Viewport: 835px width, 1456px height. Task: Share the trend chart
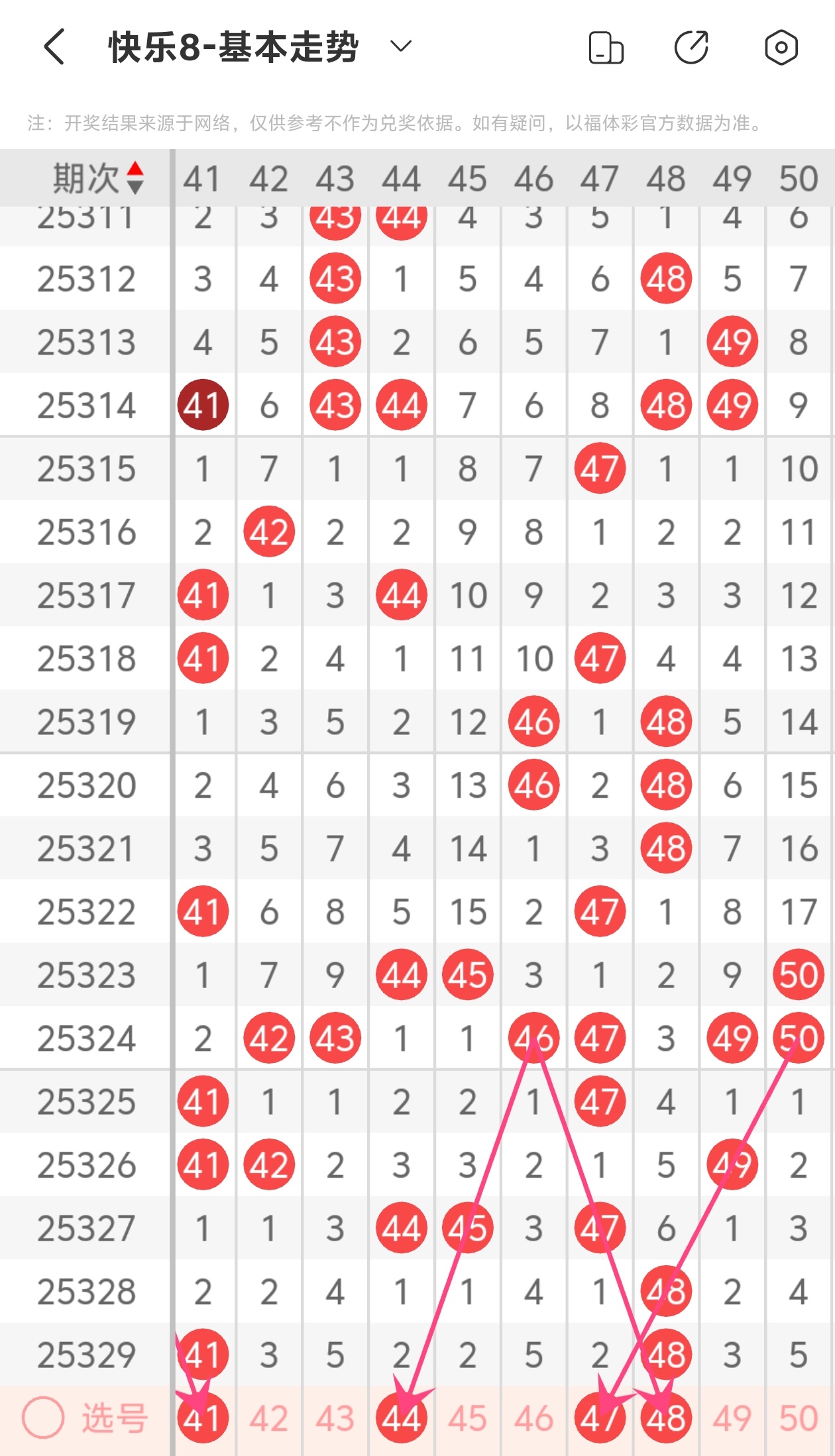pos(692,48)
